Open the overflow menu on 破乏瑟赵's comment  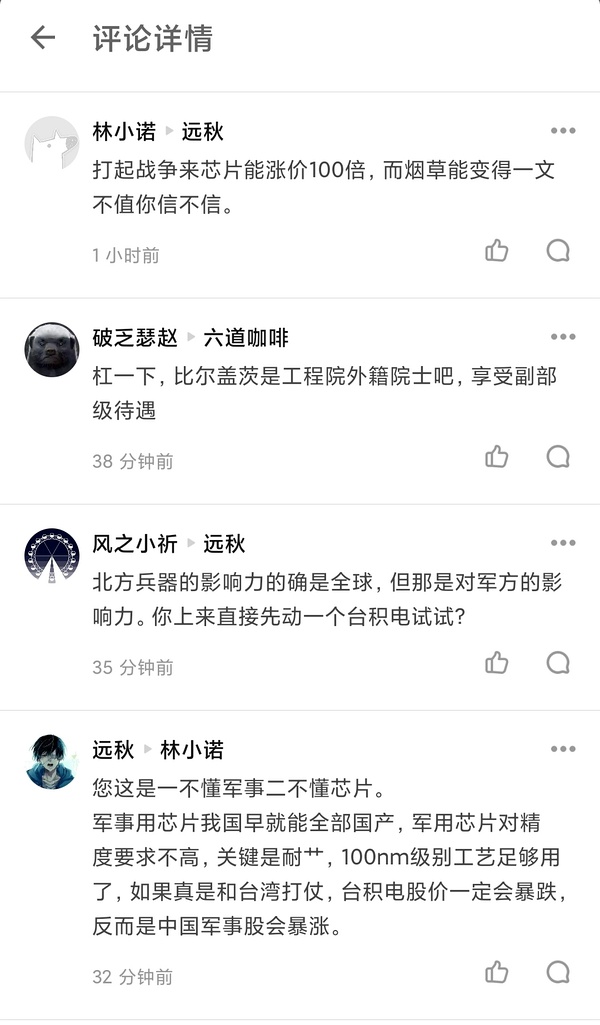tap(563, 337)
